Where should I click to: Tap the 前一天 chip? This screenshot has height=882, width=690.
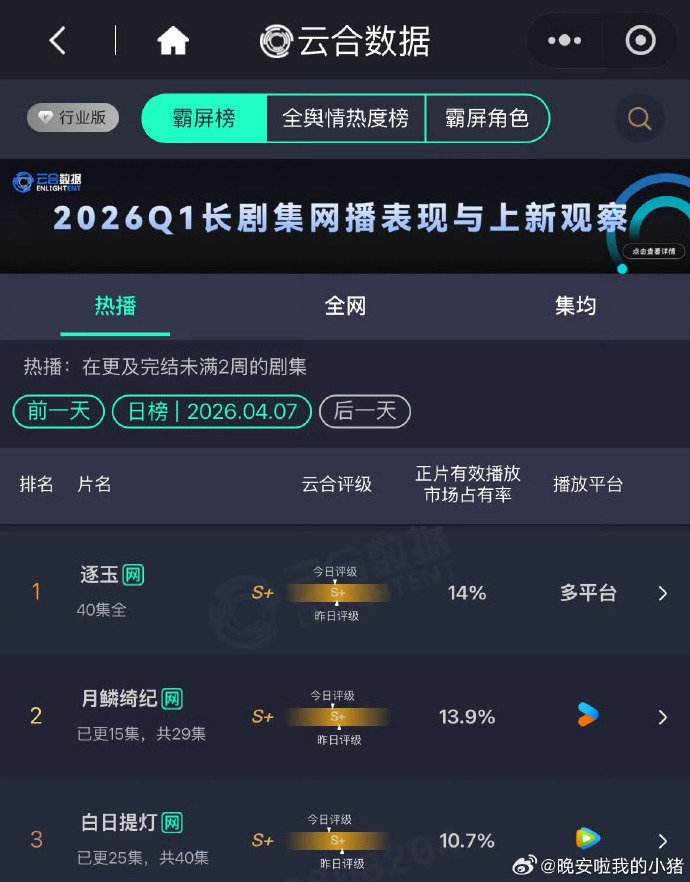pyautogui.click(x=58, y=411)
